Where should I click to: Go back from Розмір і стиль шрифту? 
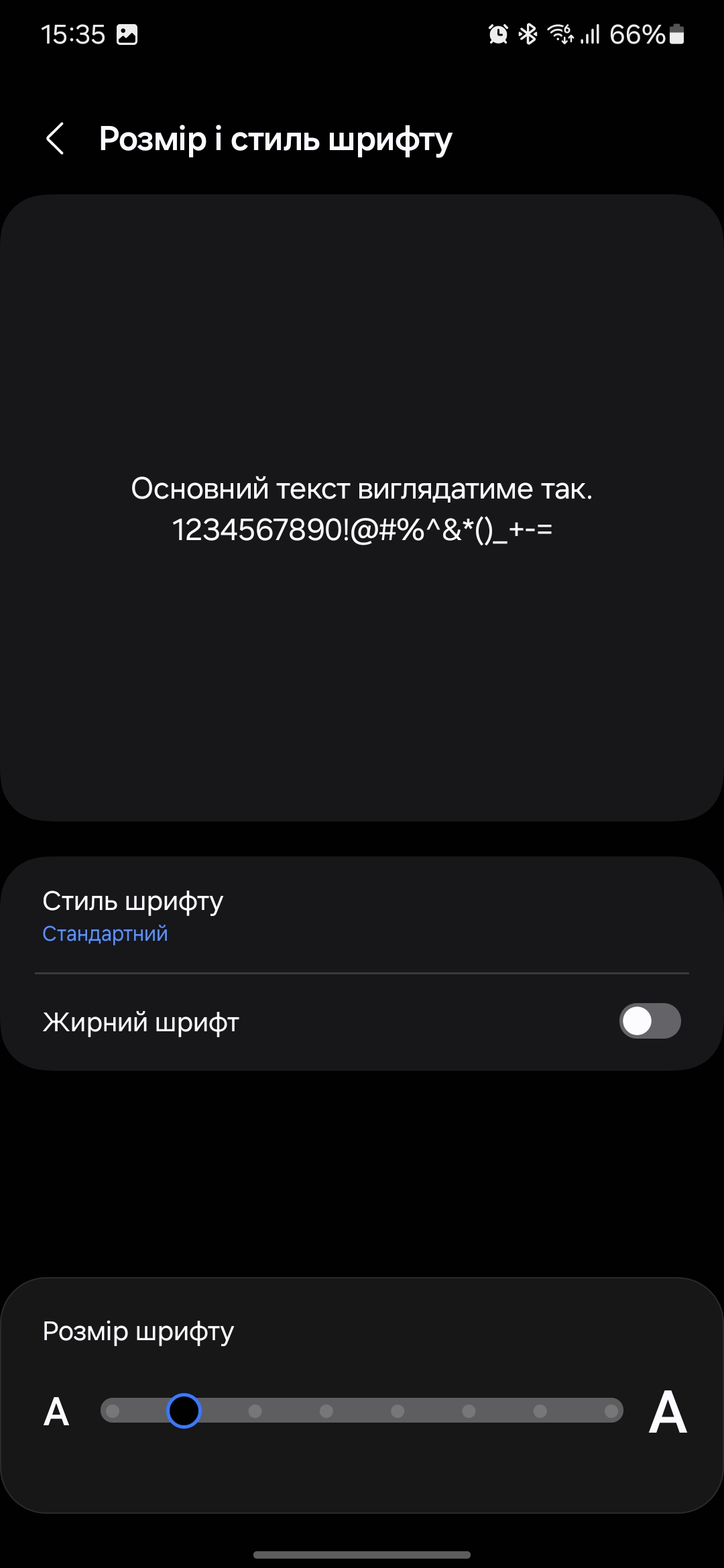56,139
